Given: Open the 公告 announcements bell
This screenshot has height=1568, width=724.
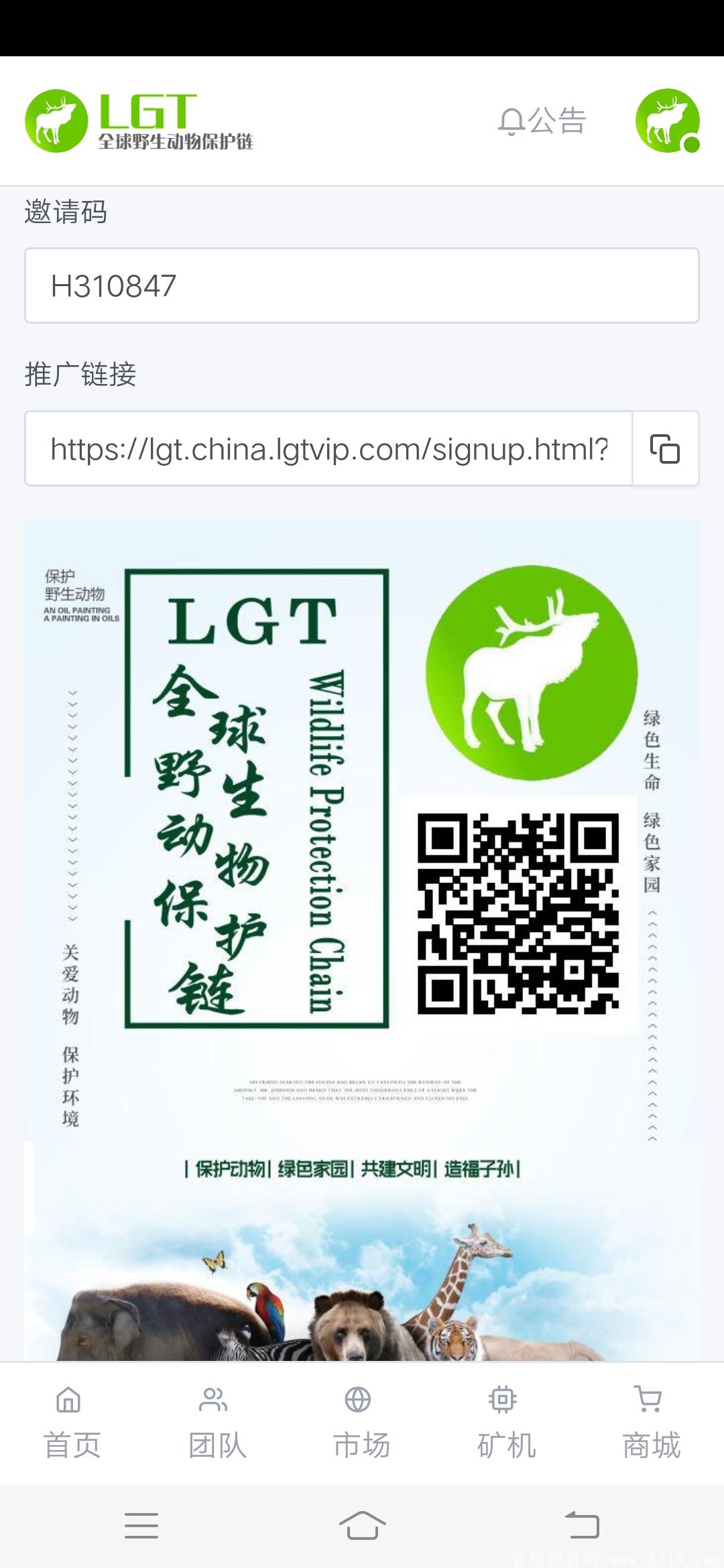Looking at the screenshot, I should point(542,121).
